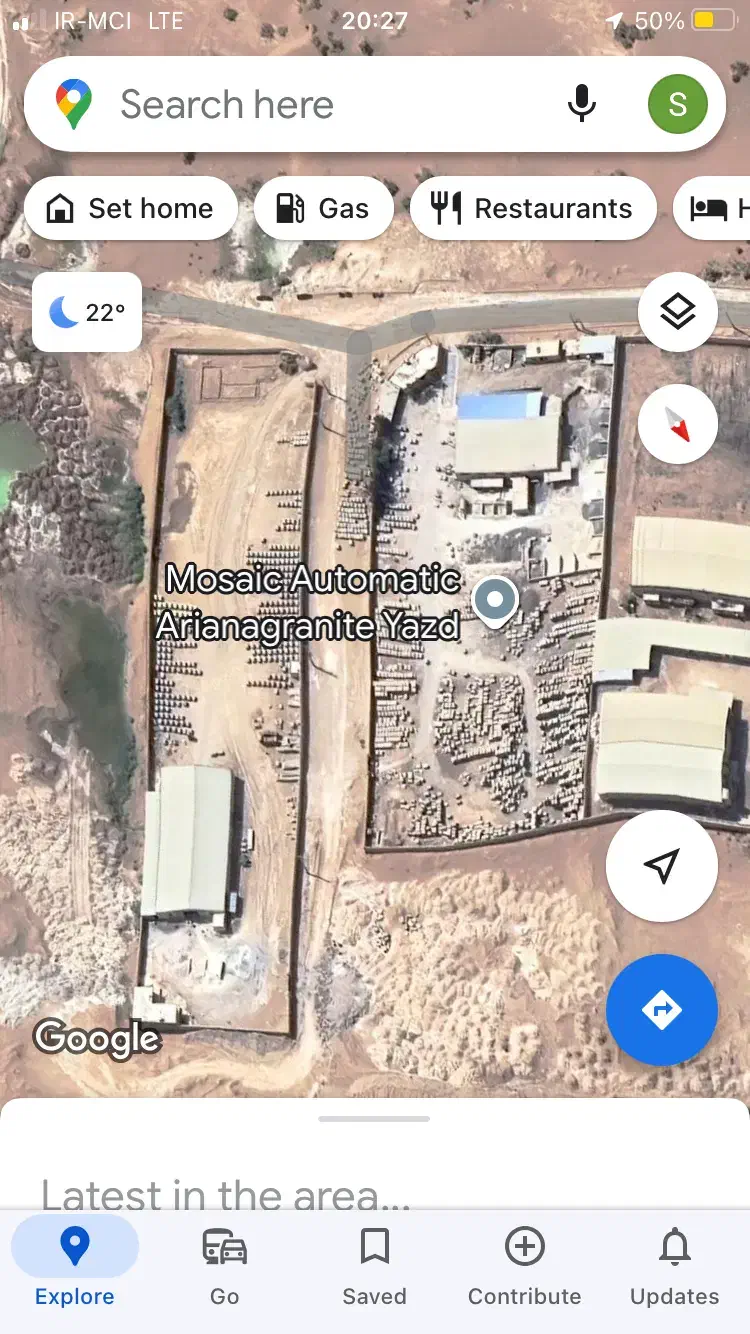Find nearby Gas stations

(323, 208)
